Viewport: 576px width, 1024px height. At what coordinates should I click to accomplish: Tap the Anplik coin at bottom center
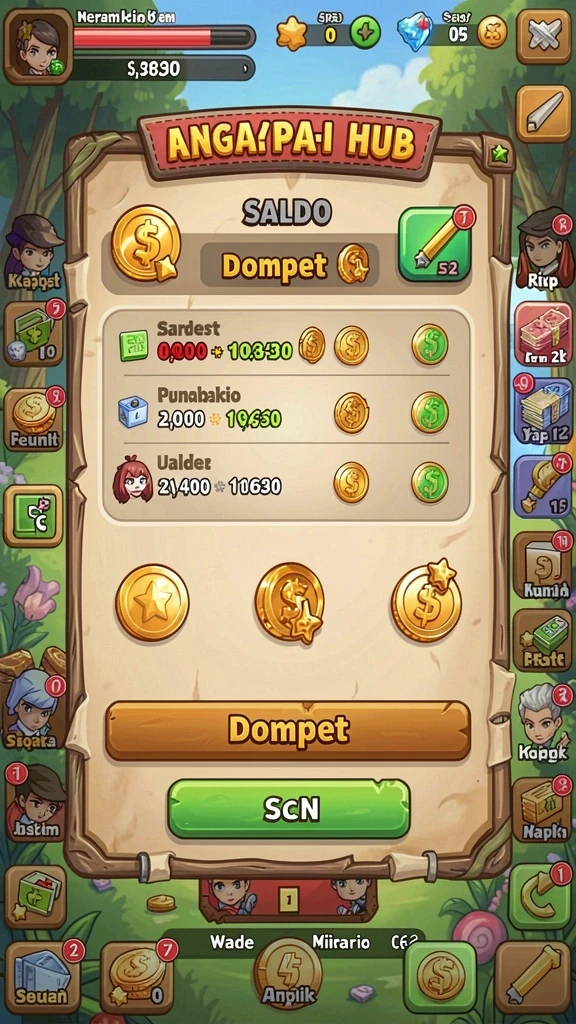click(x=288, y=973)
